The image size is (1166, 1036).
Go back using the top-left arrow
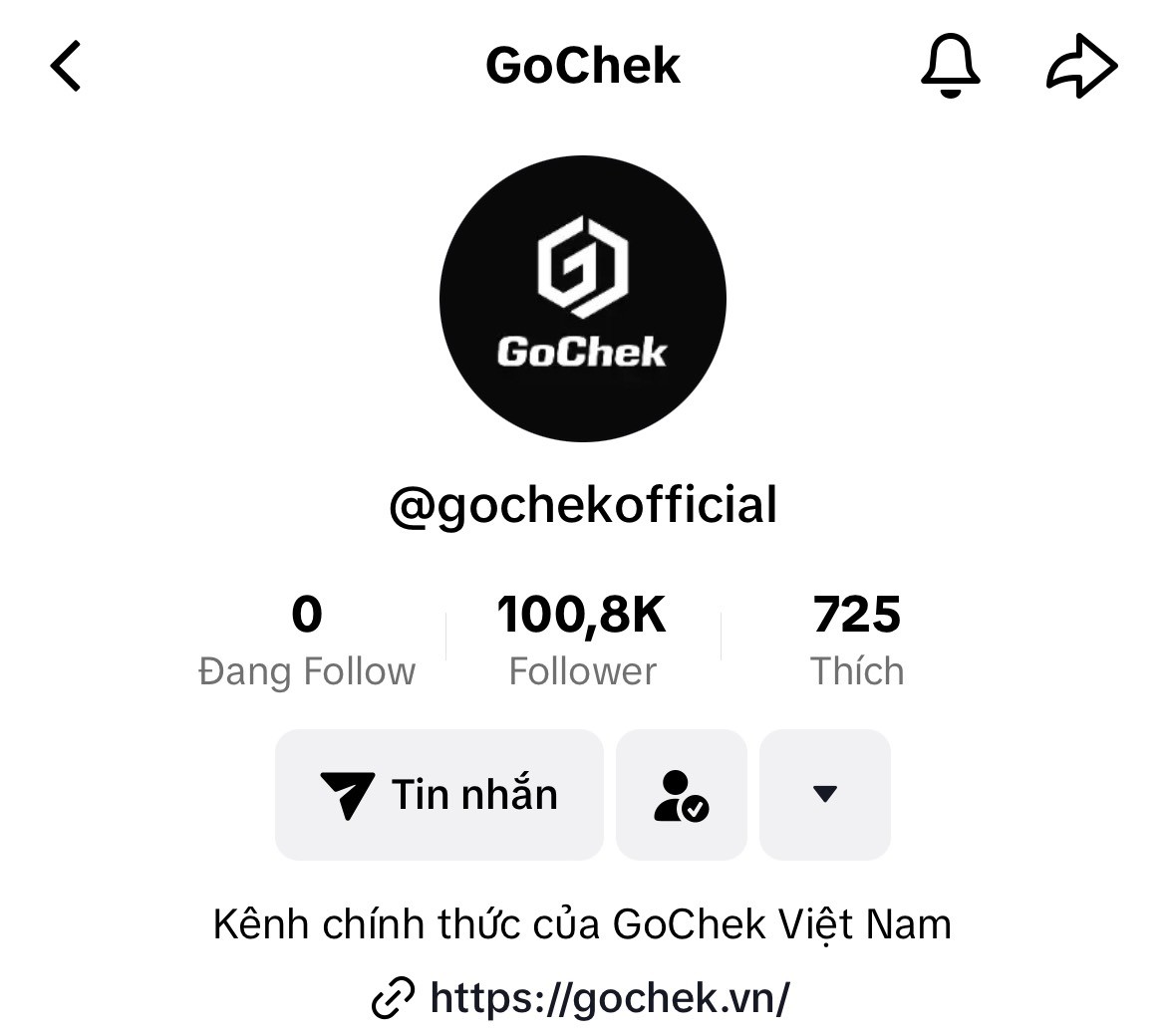coord(66,67)
